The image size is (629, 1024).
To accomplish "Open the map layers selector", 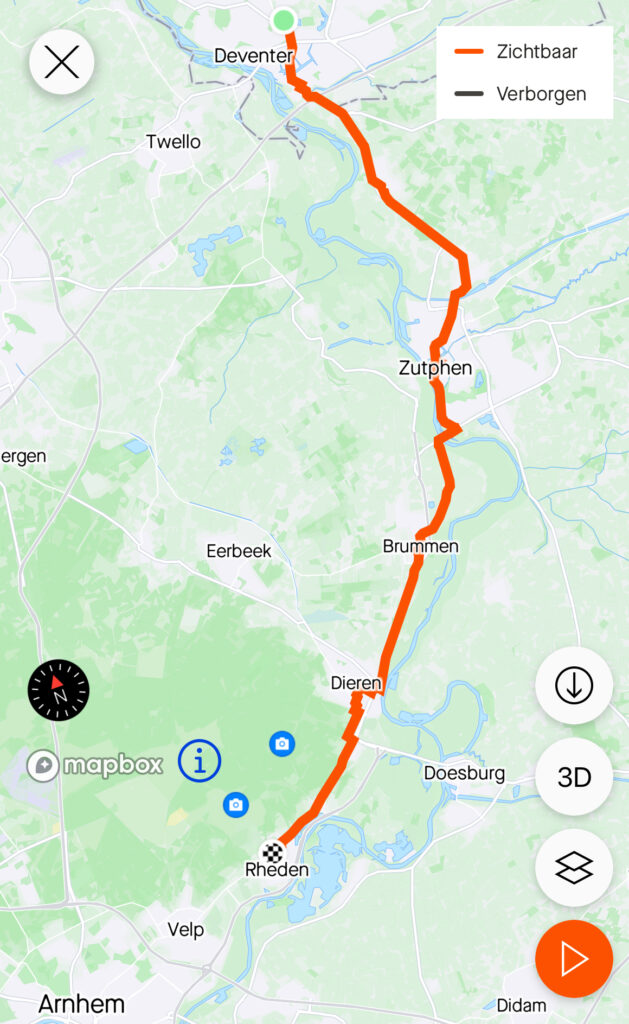I will (573, 868).
